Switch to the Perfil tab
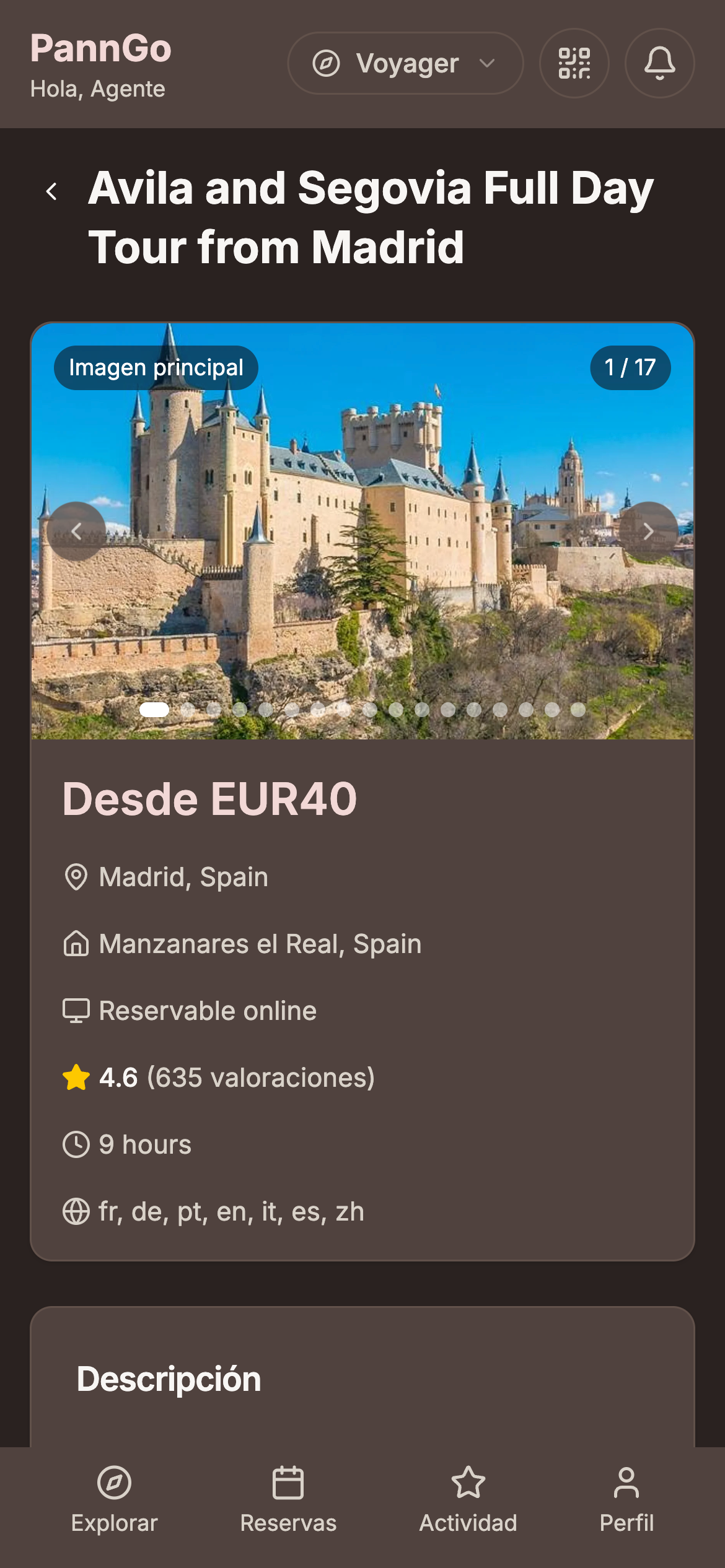725x1568 pixels. pyautogui.click(x=626, y=1499)
